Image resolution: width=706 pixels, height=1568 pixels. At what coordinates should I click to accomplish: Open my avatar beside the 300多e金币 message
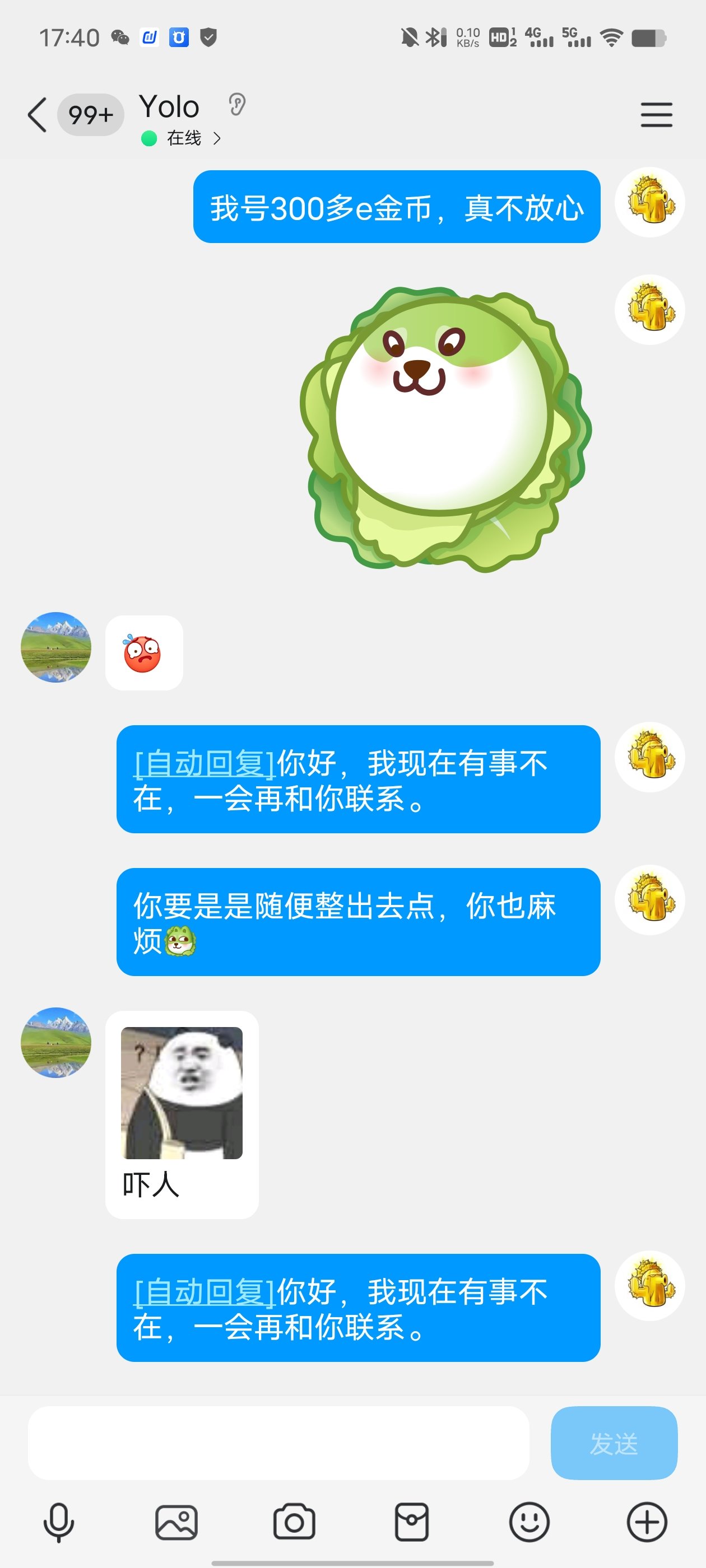649,202
